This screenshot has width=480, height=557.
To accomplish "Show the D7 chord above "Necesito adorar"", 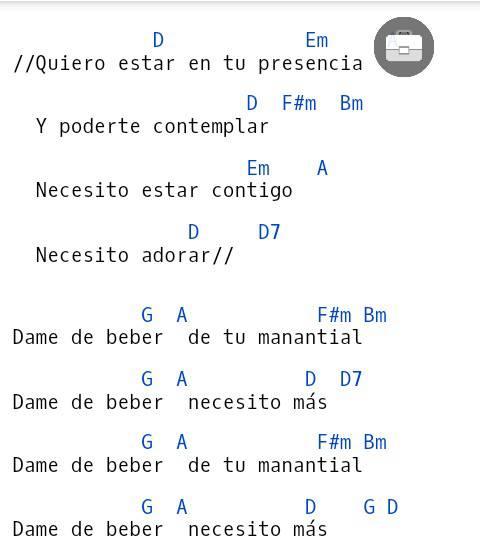I will pos(269,232).
